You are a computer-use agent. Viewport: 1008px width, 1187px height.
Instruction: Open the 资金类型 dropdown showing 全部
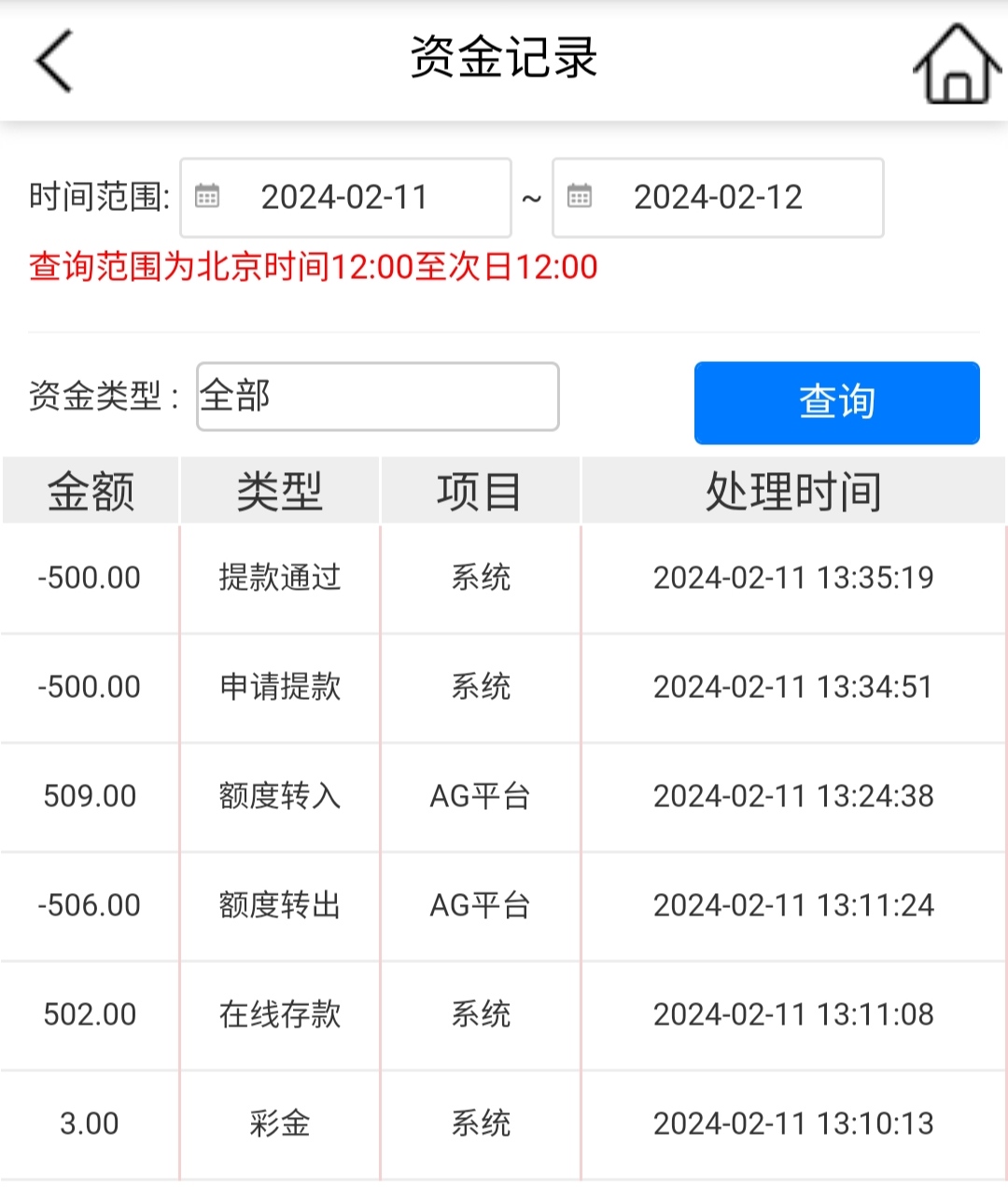tap(377, 397)
